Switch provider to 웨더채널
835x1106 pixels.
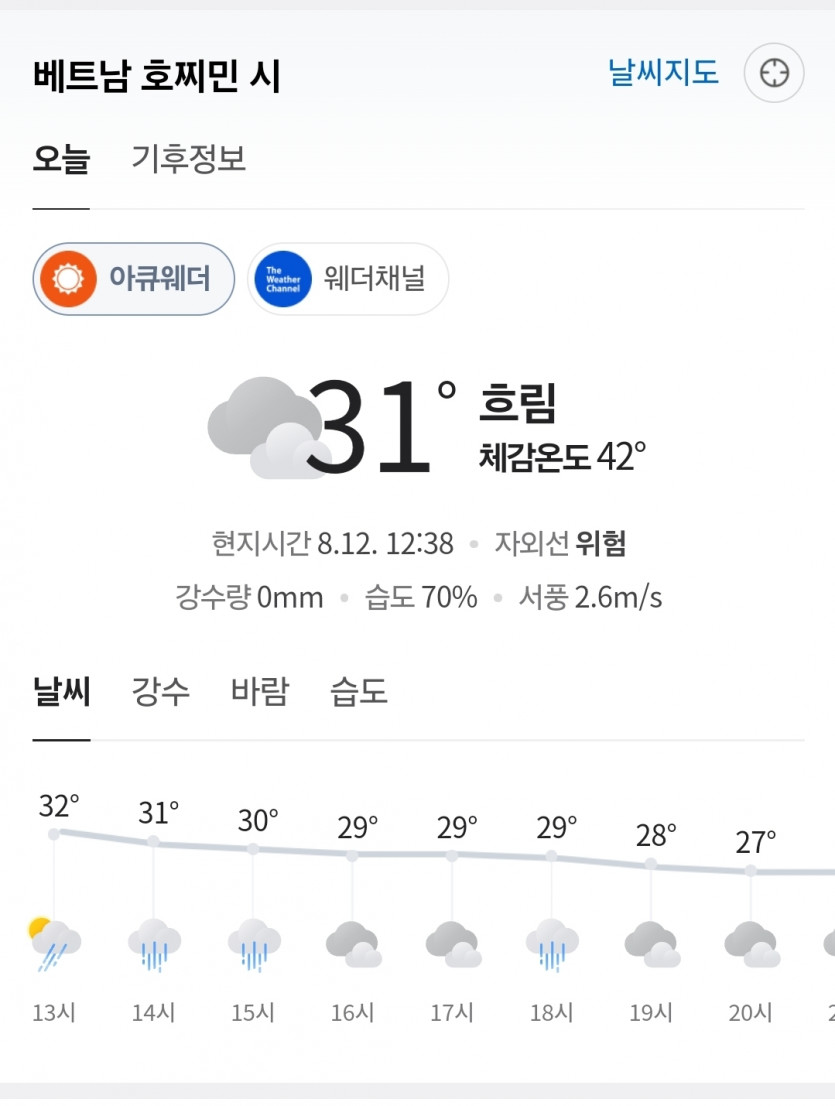[x=348, y=279]
